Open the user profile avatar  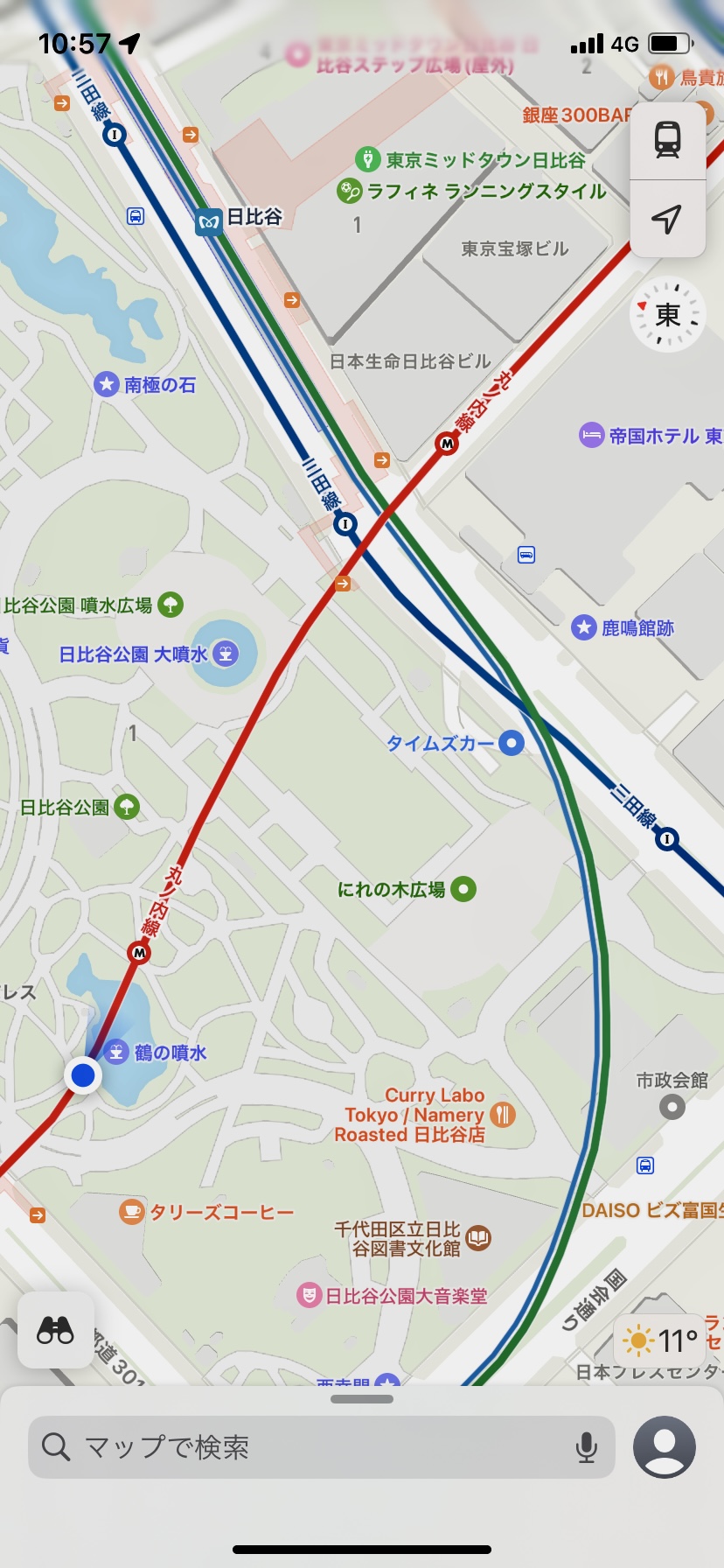click(665, 1447)
